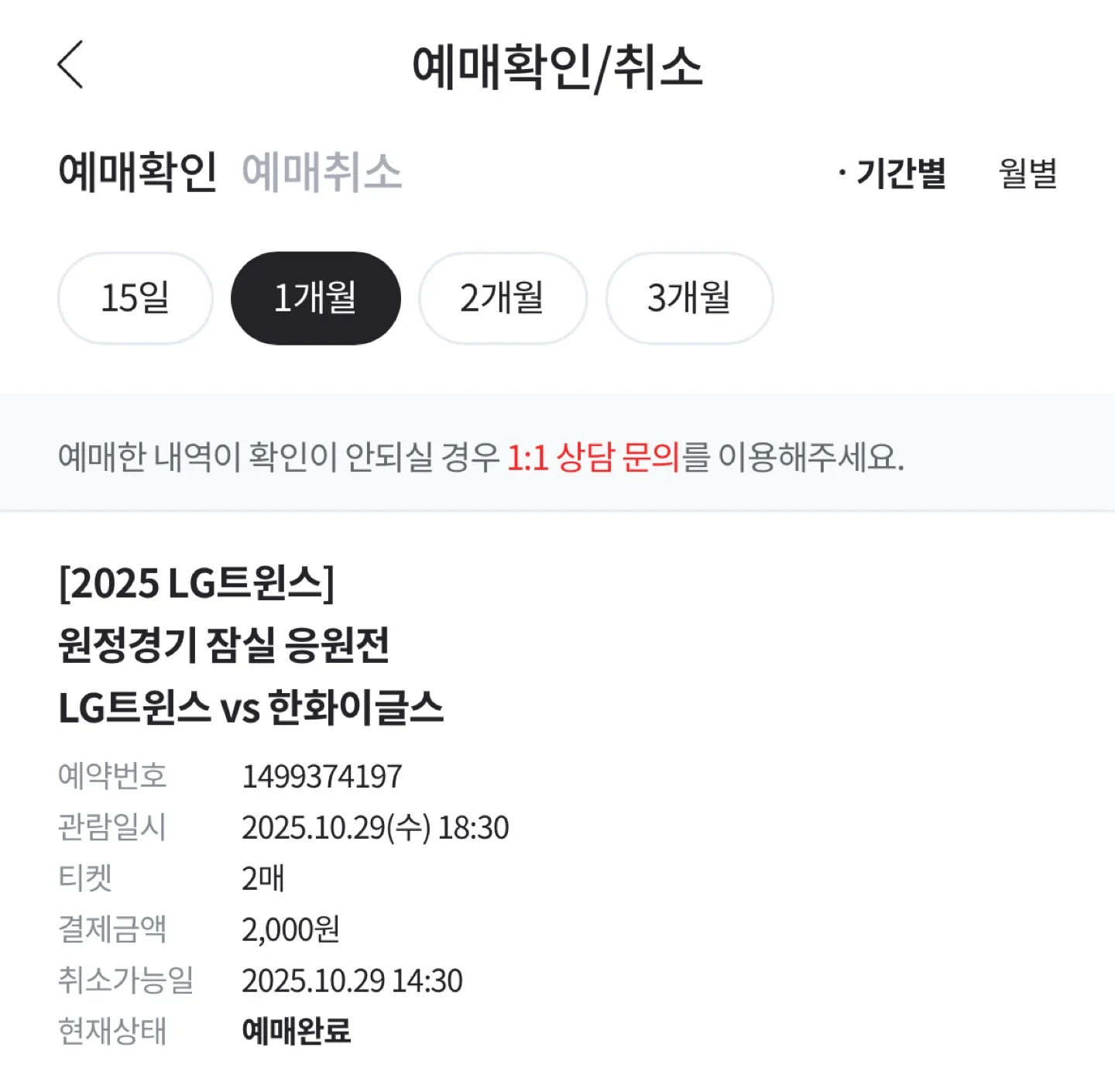Switch to the 월별 view
Image resolution: width=1115 pixels, height=1092 pixels.
click(x=1027, y=173)
